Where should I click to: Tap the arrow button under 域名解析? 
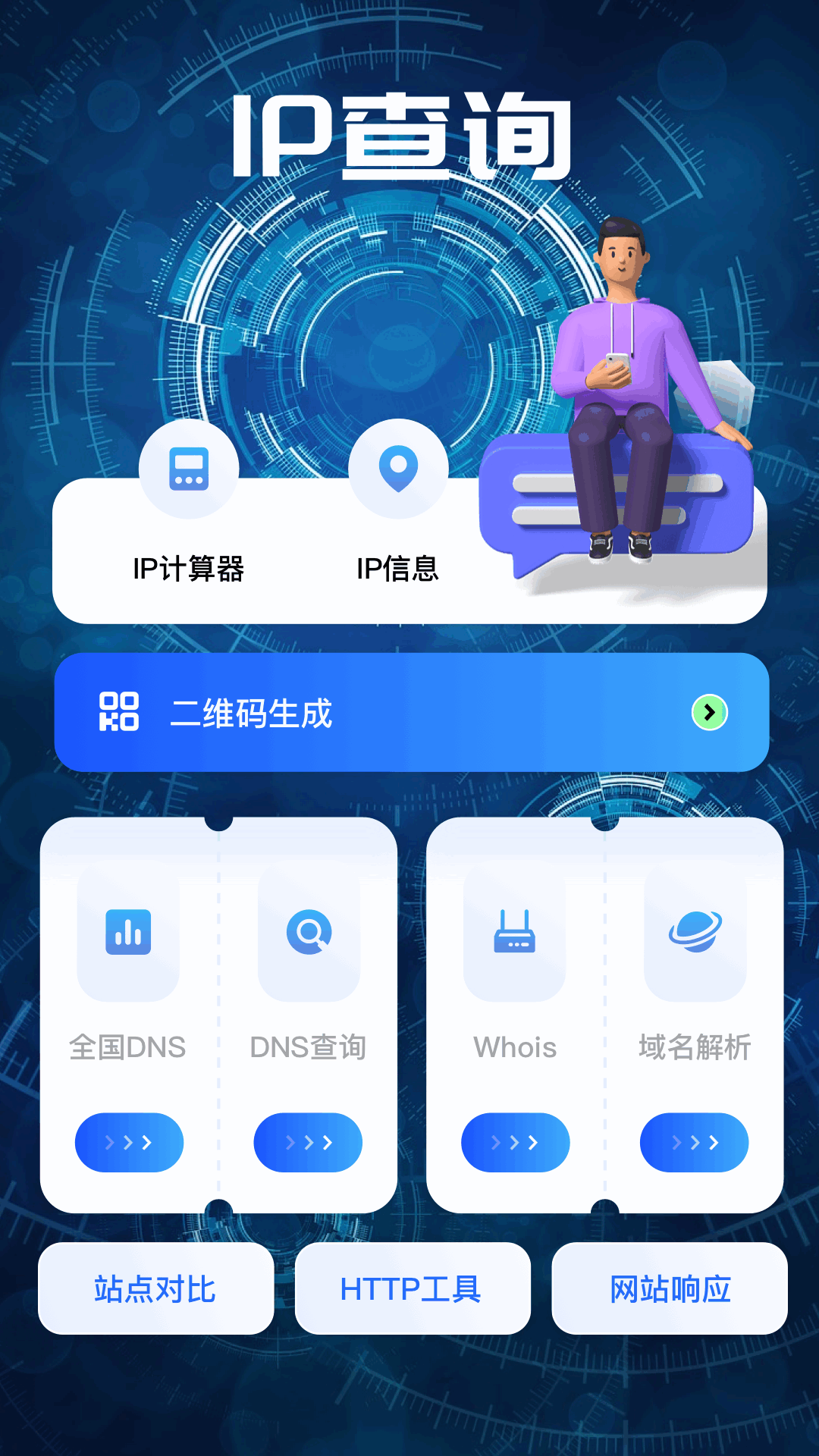(694, 1142)
